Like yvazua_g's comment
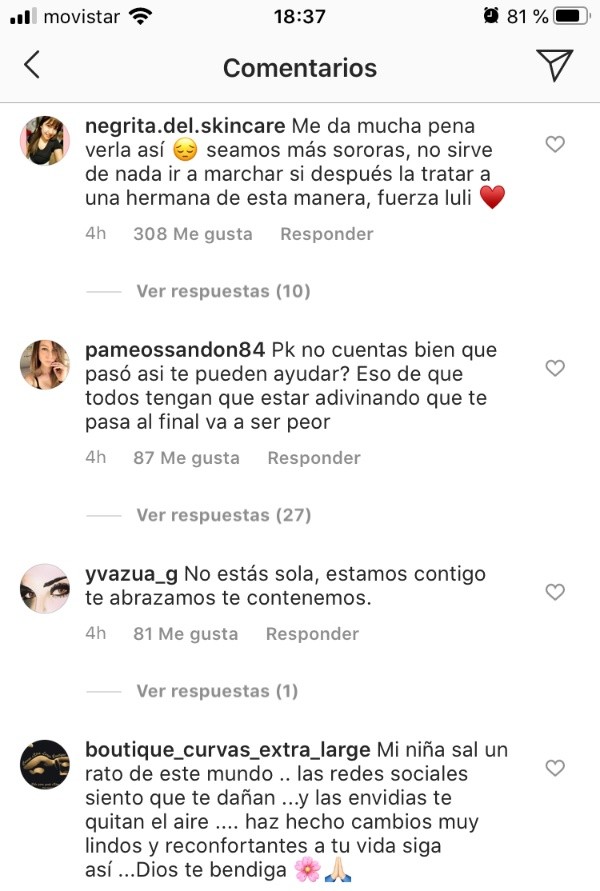600x891 pixels. pos(555,593)
